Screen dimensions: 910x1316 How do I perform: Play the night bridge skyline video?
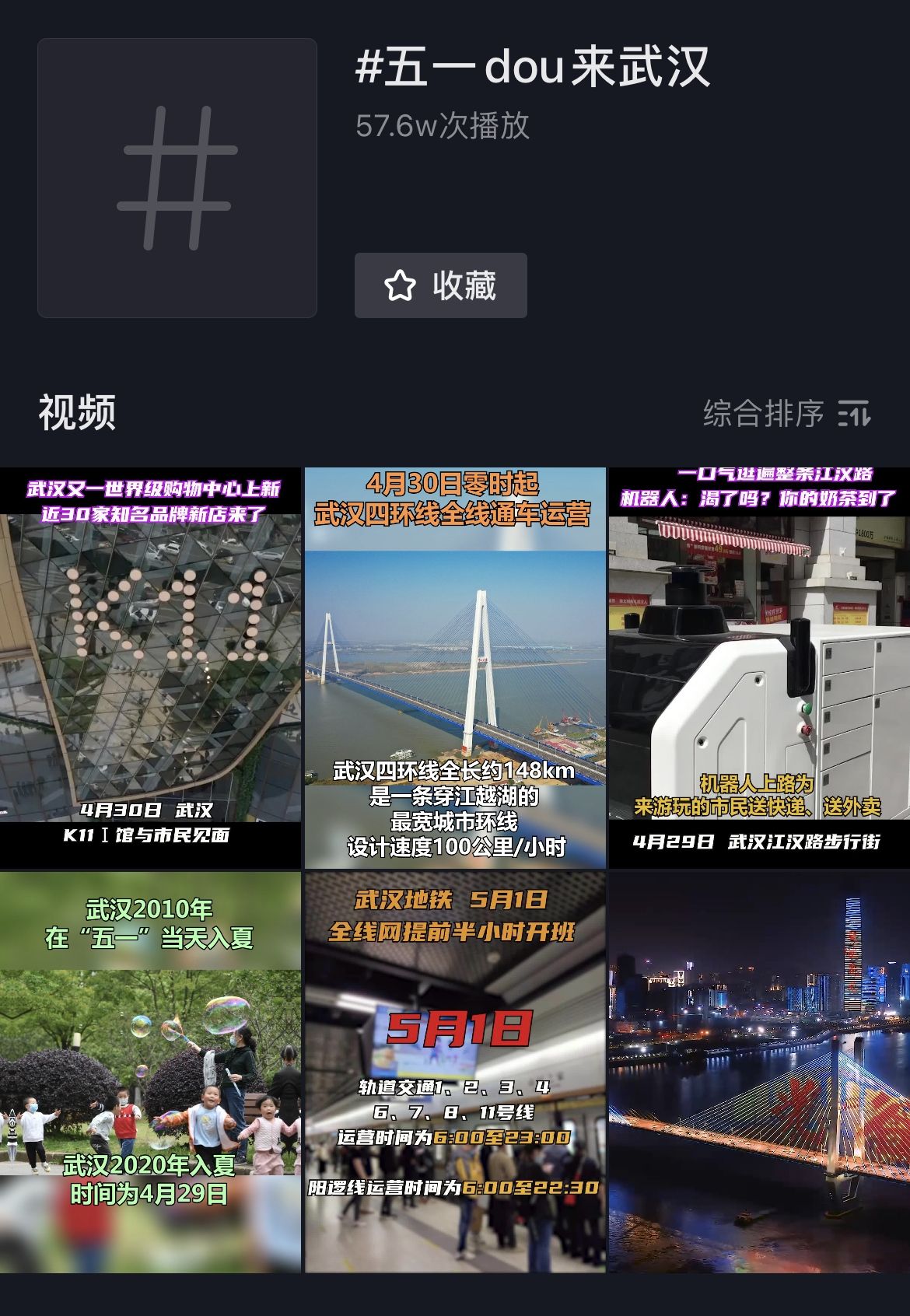pyautogui.click(x=759, y=1071)
